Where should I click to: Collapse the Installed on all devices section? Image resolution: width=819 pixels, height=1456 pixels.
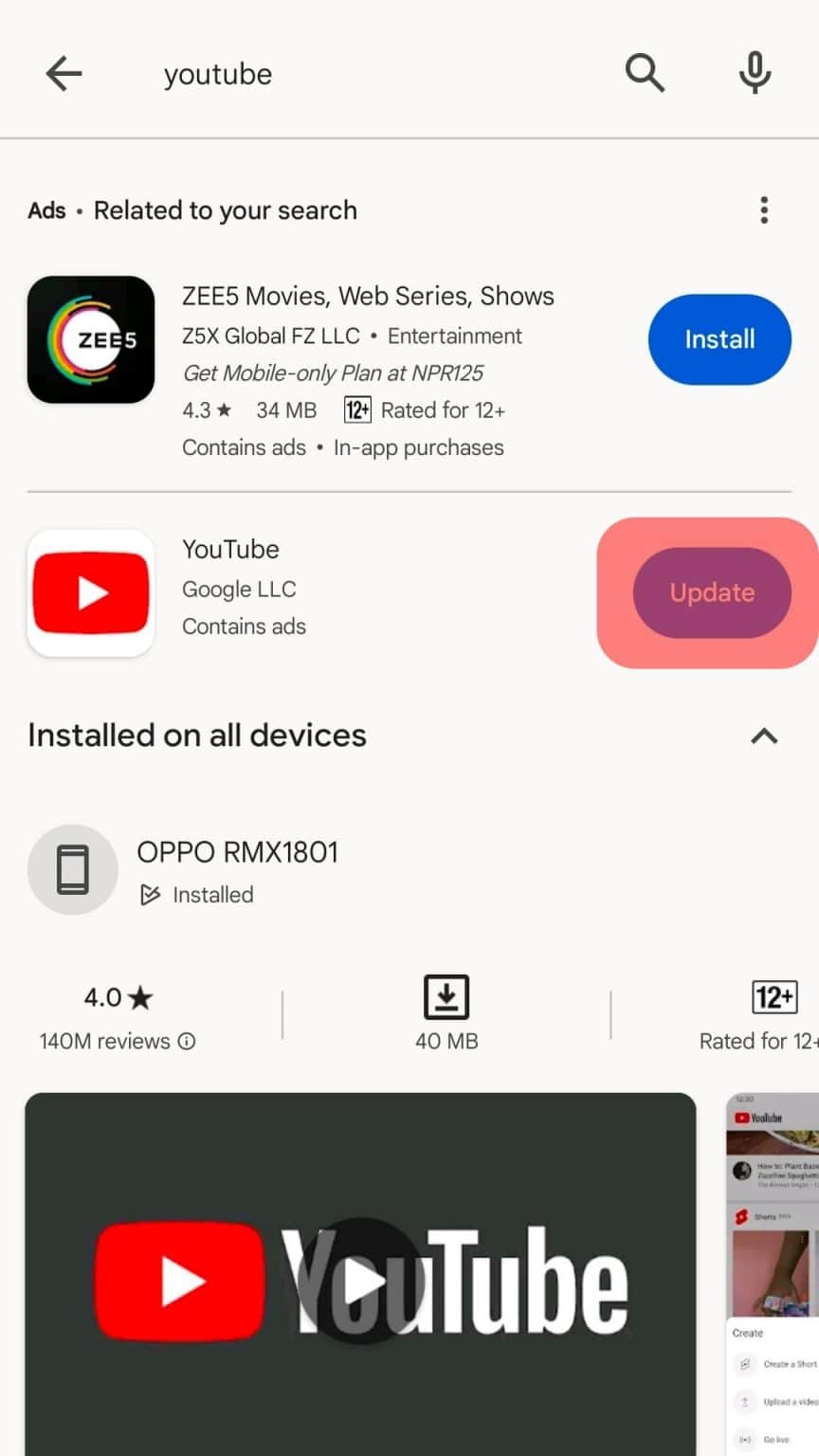point(764,737)
